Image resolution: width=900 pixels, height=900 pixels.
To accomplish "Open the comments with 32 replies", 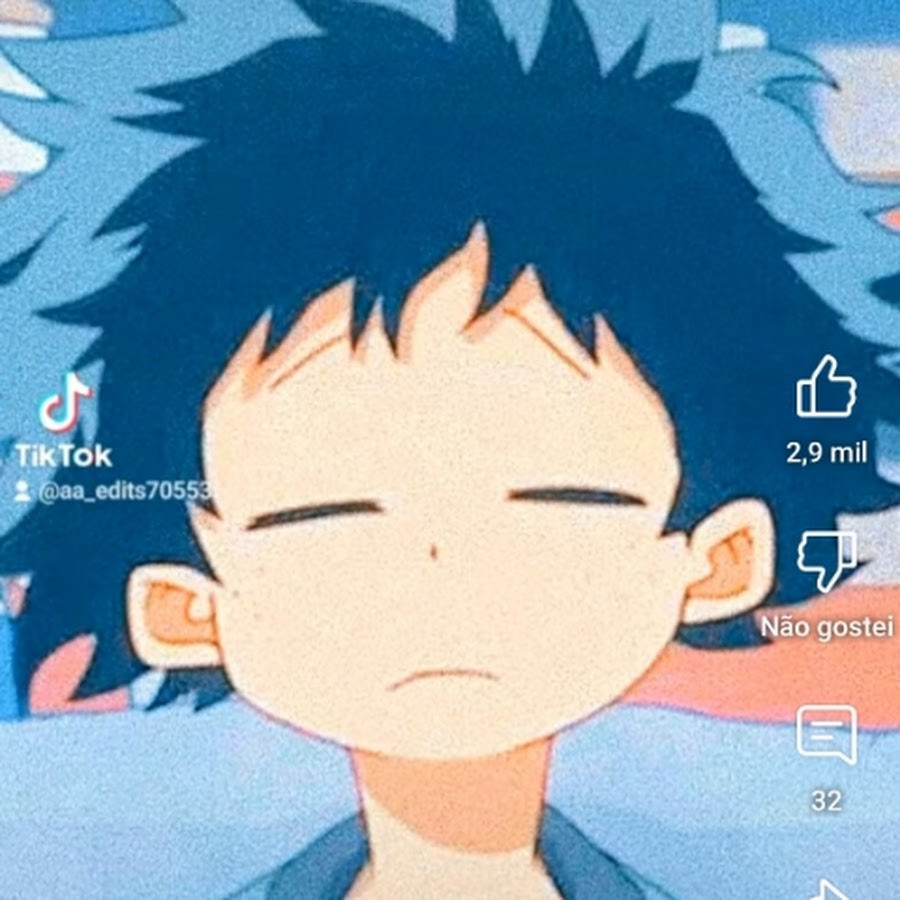I will point(826,735).
